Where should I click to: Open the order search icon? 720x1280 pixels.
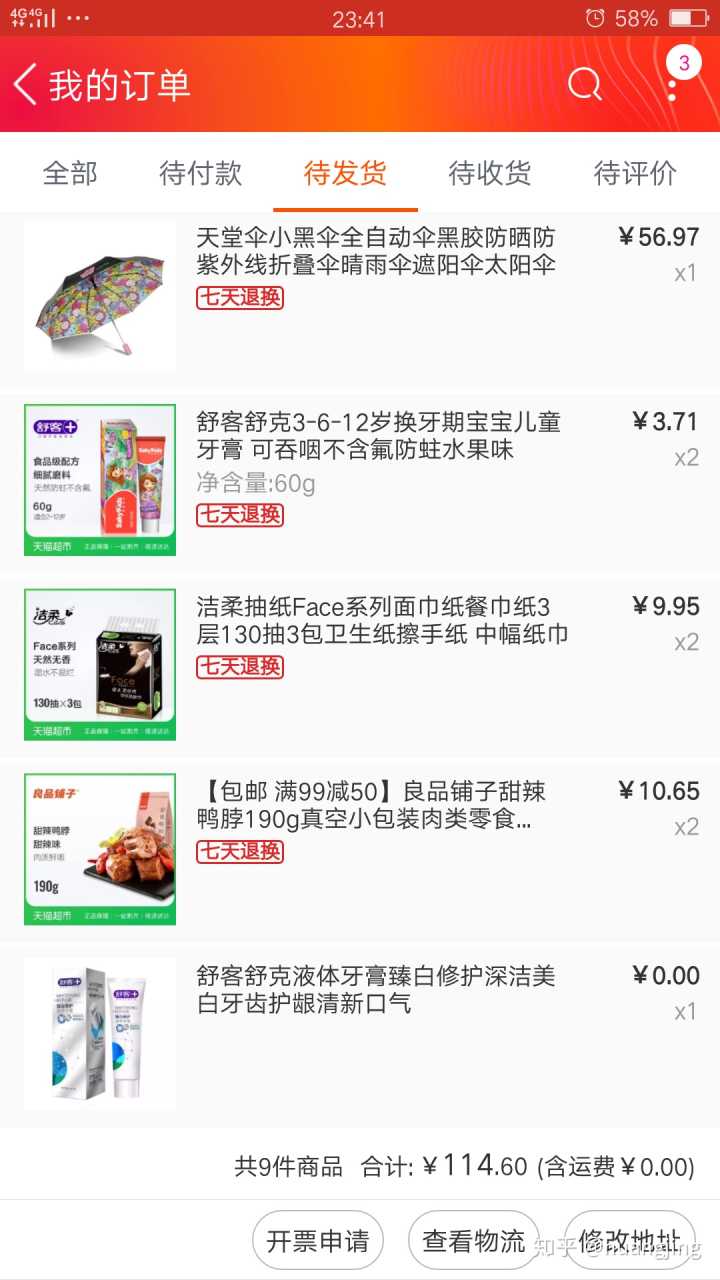click(584, 85)
